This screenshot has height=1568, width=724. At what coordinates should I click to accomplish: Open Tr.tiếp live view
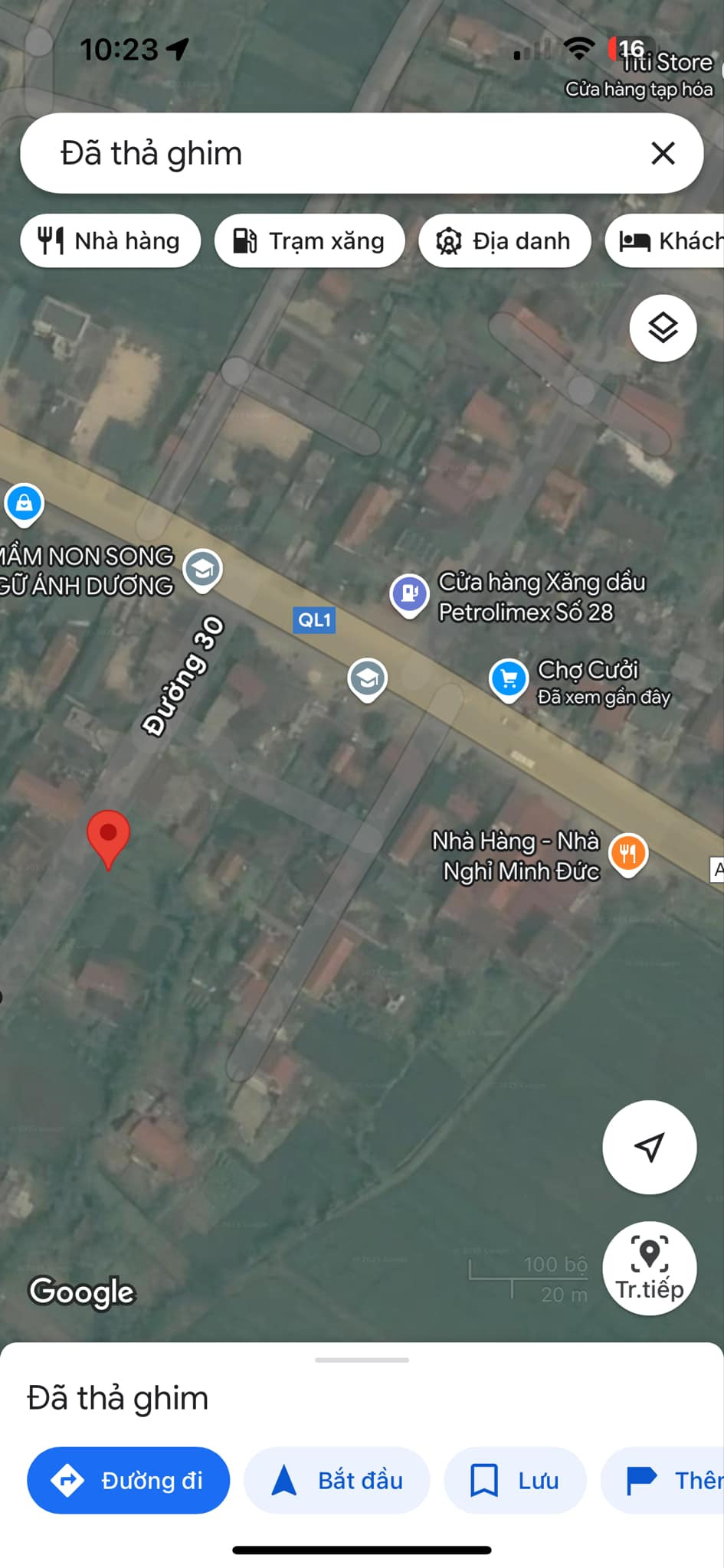[x=649, y=1267]
